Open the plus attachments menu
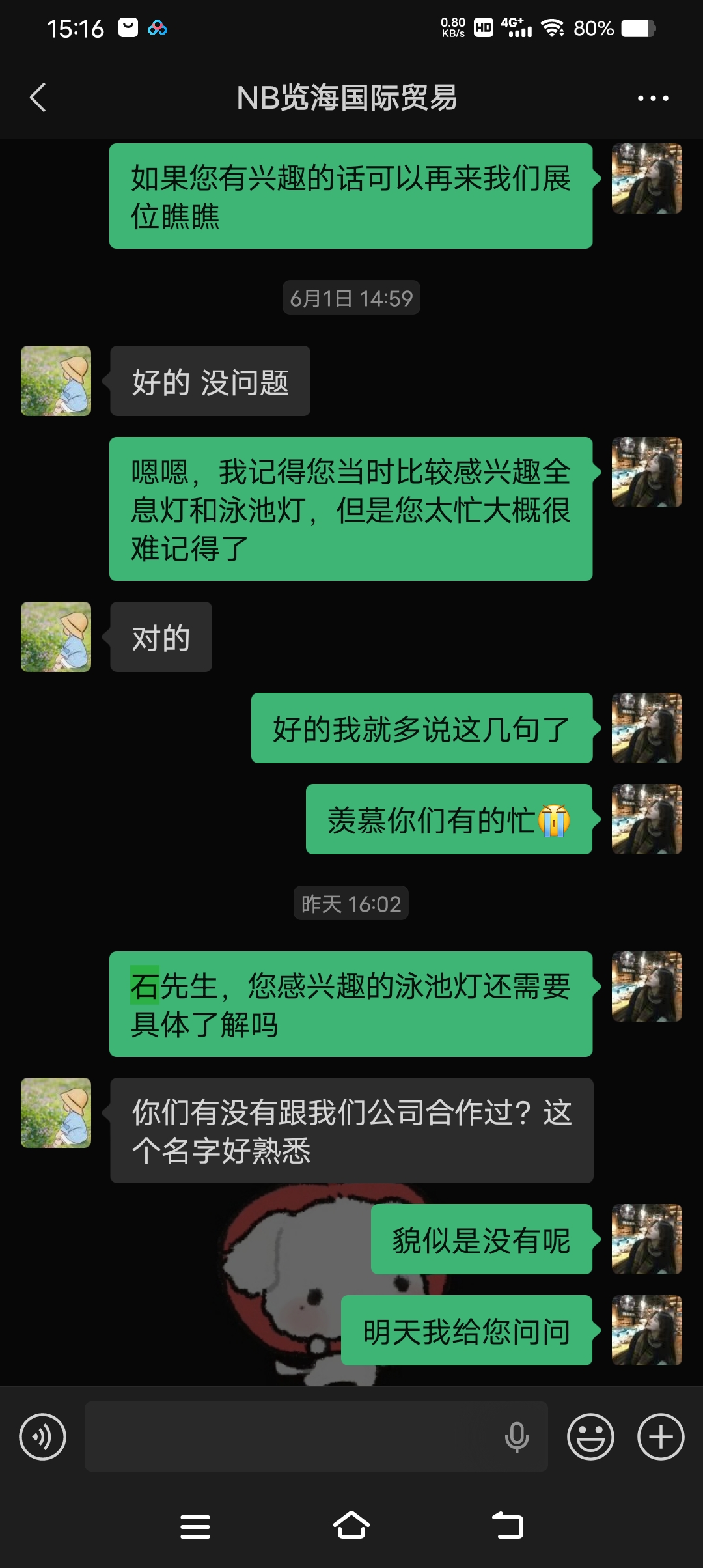703x1568 pixels. [x=661, y=1436]
